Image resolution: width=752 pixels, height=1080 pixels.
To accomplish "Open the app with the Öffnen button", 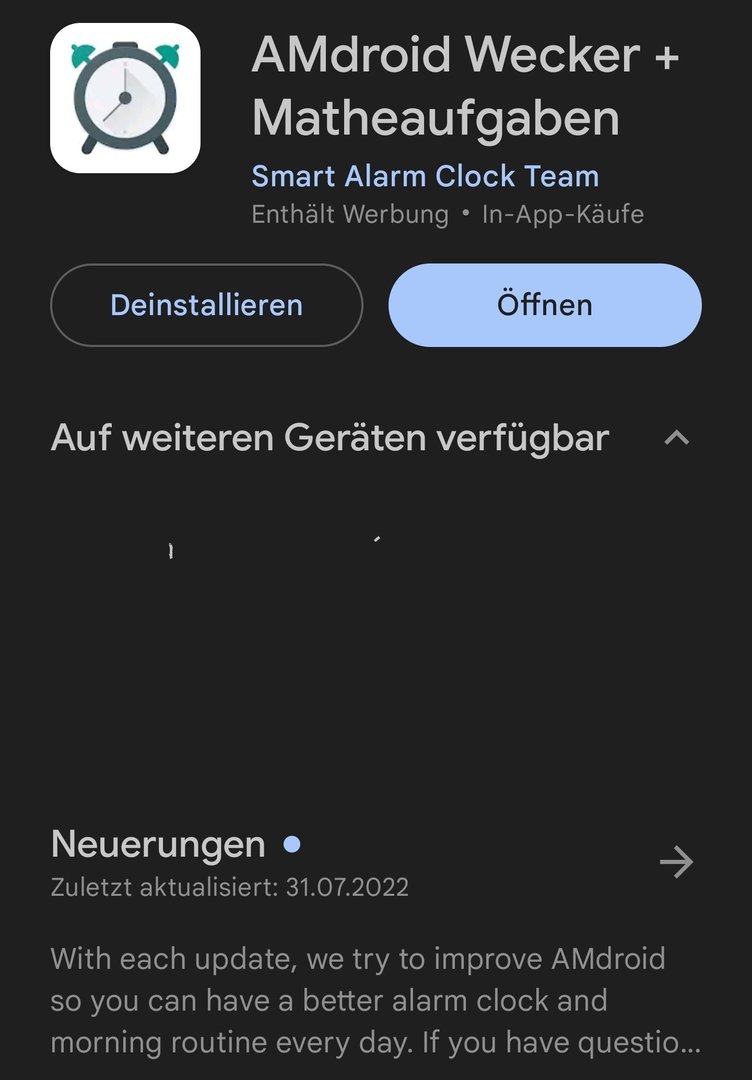I will 545,305.
